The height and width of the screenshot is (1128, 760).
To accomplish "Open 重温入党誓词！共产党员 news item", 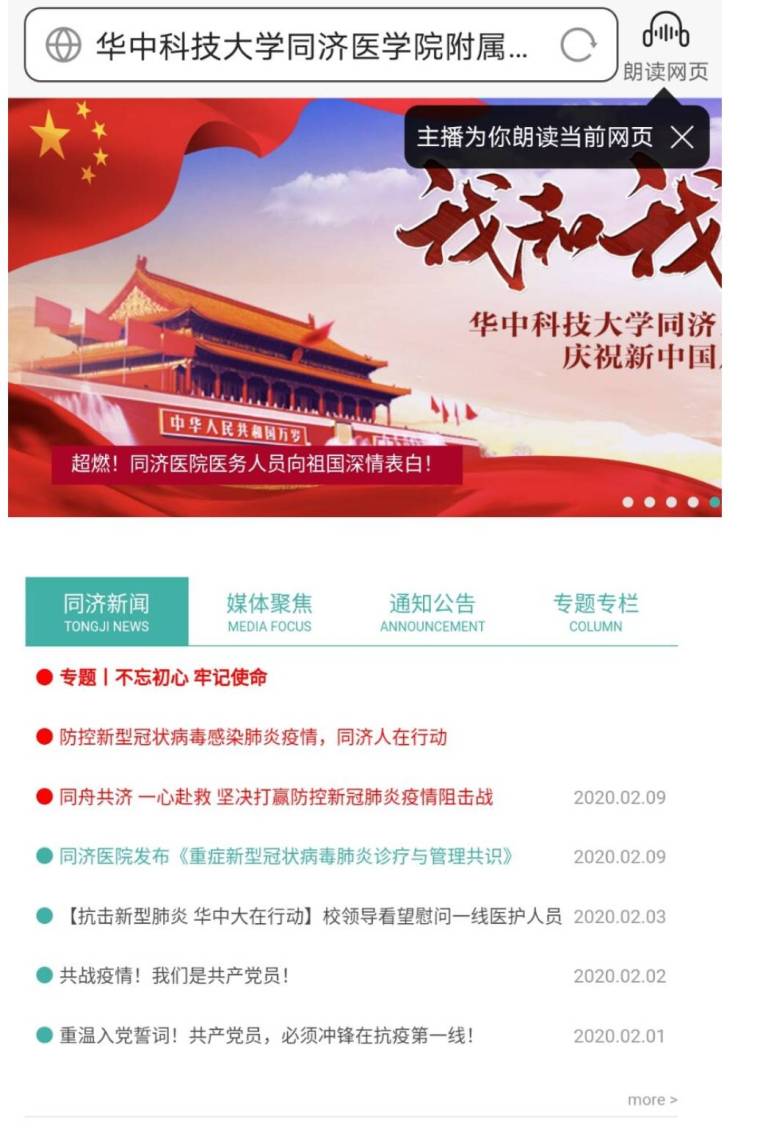I will [266, 1036].
